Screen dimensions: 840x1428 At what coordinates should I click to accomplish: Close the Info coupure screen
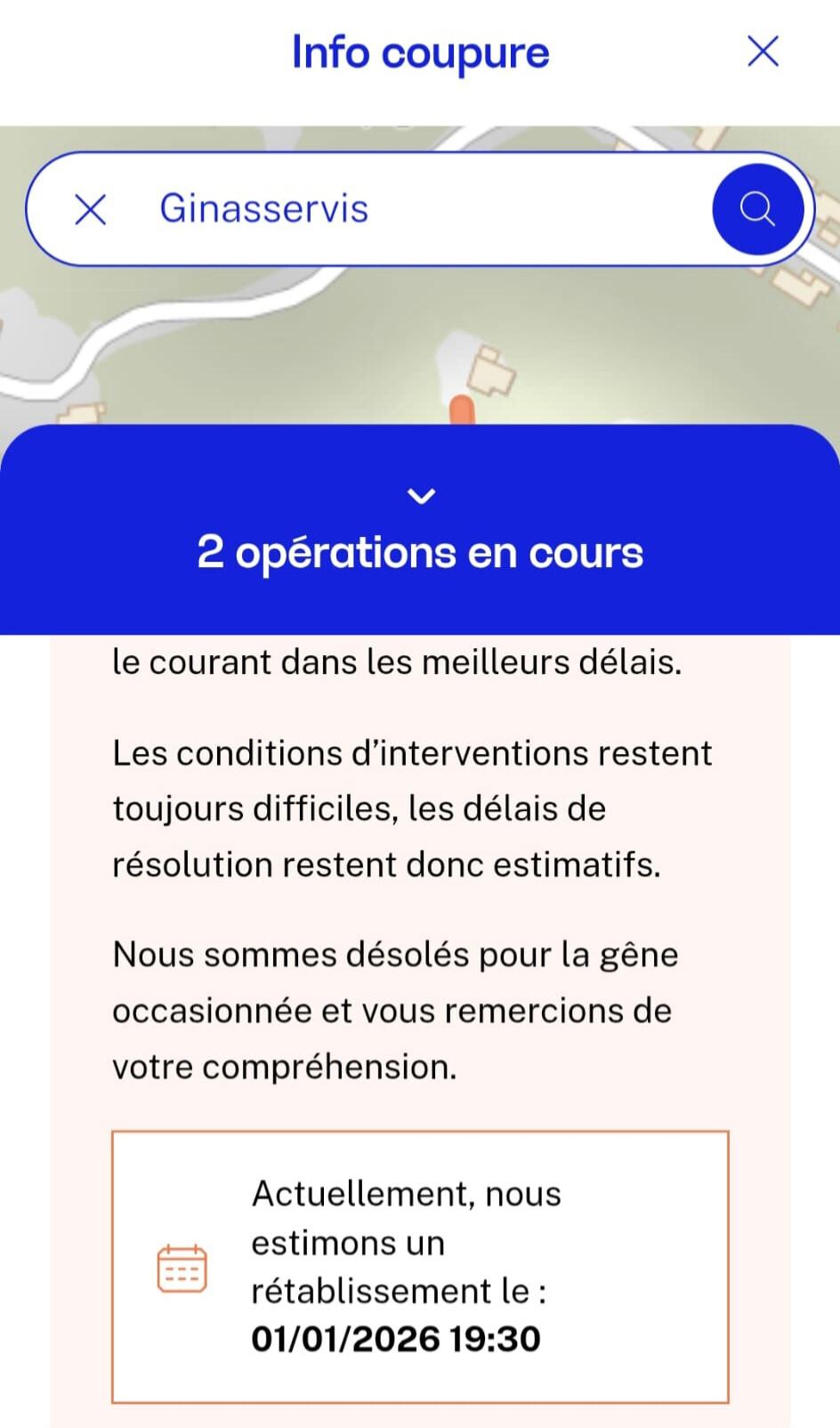(763, 52)
